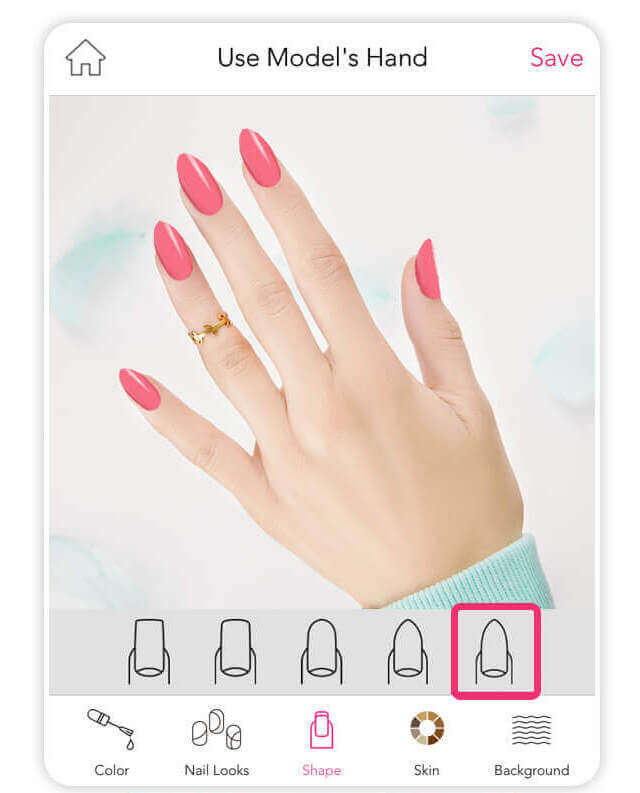
Task: Select the almond nail shape
Action: [408, 651]
